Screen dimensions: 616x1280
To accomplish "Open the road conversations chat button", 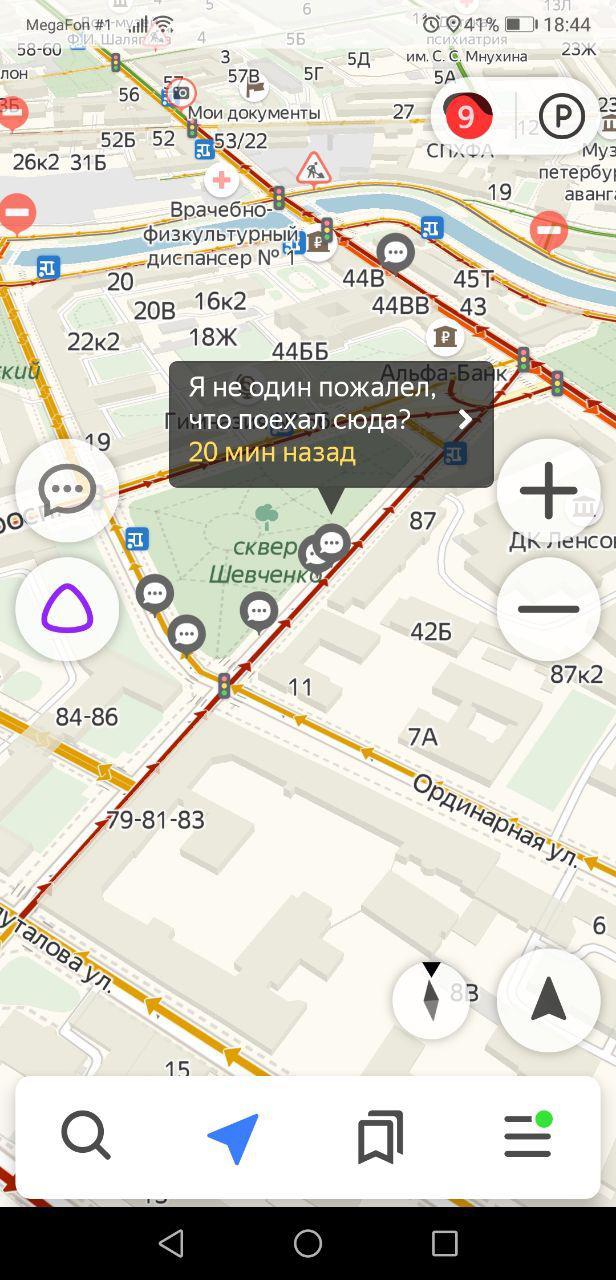I will click(67, 491).
